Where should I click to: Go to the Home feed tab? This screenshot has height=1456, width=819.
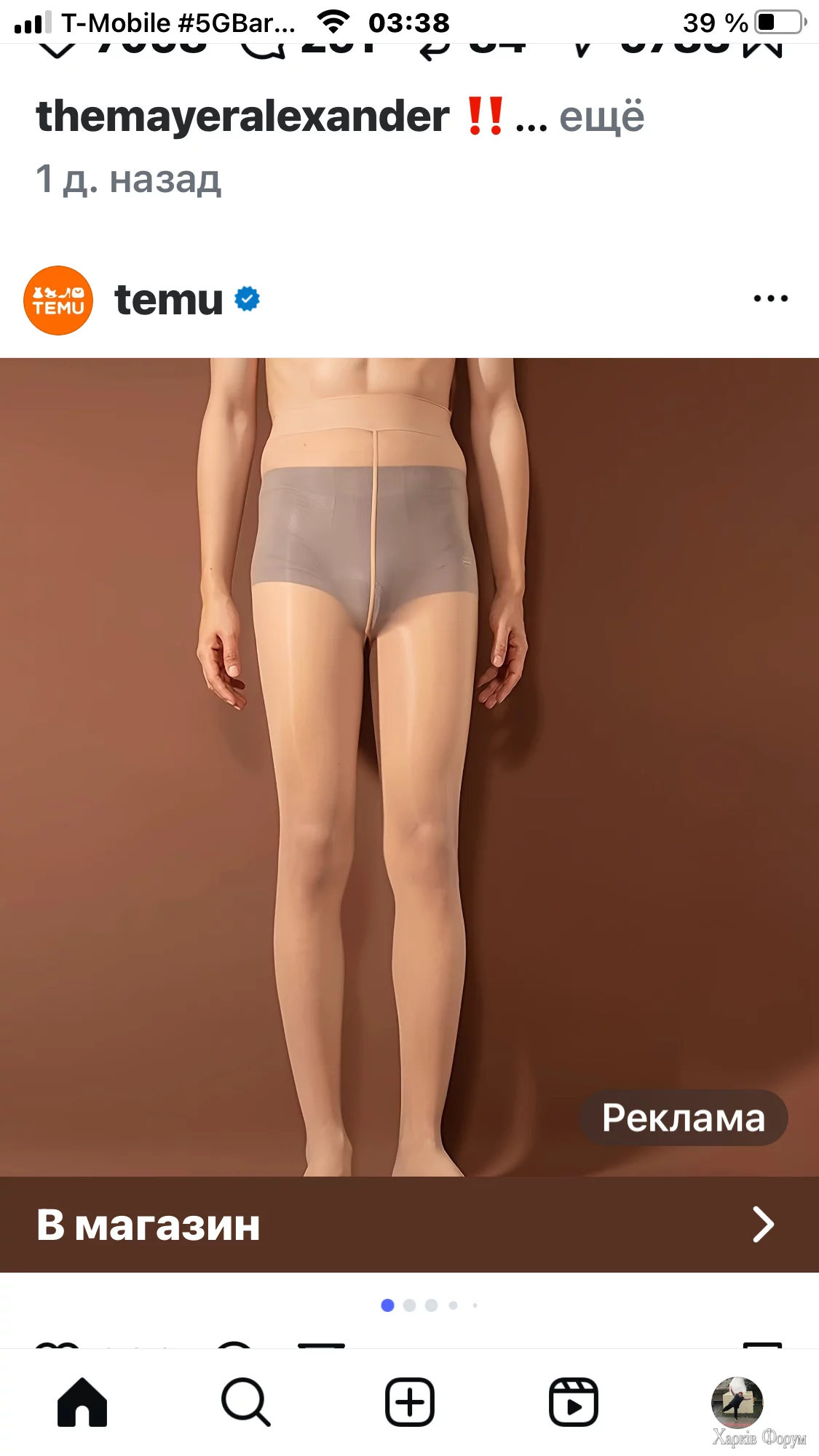point(82,1401)
